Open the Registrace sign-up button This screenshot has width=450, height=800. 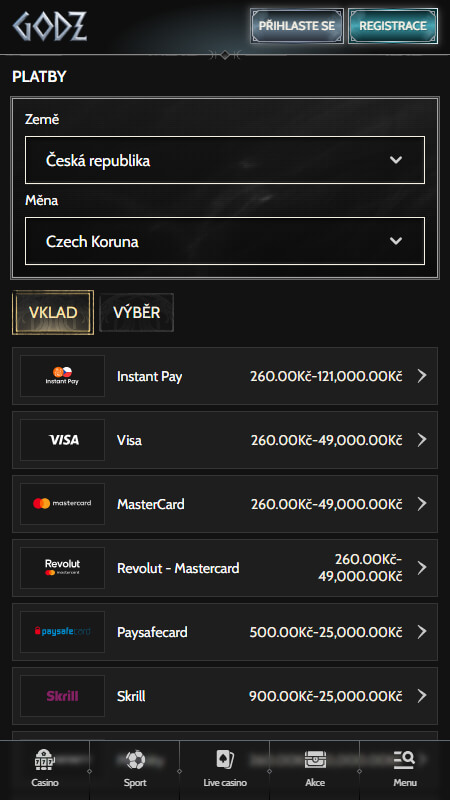pos(393,26)
